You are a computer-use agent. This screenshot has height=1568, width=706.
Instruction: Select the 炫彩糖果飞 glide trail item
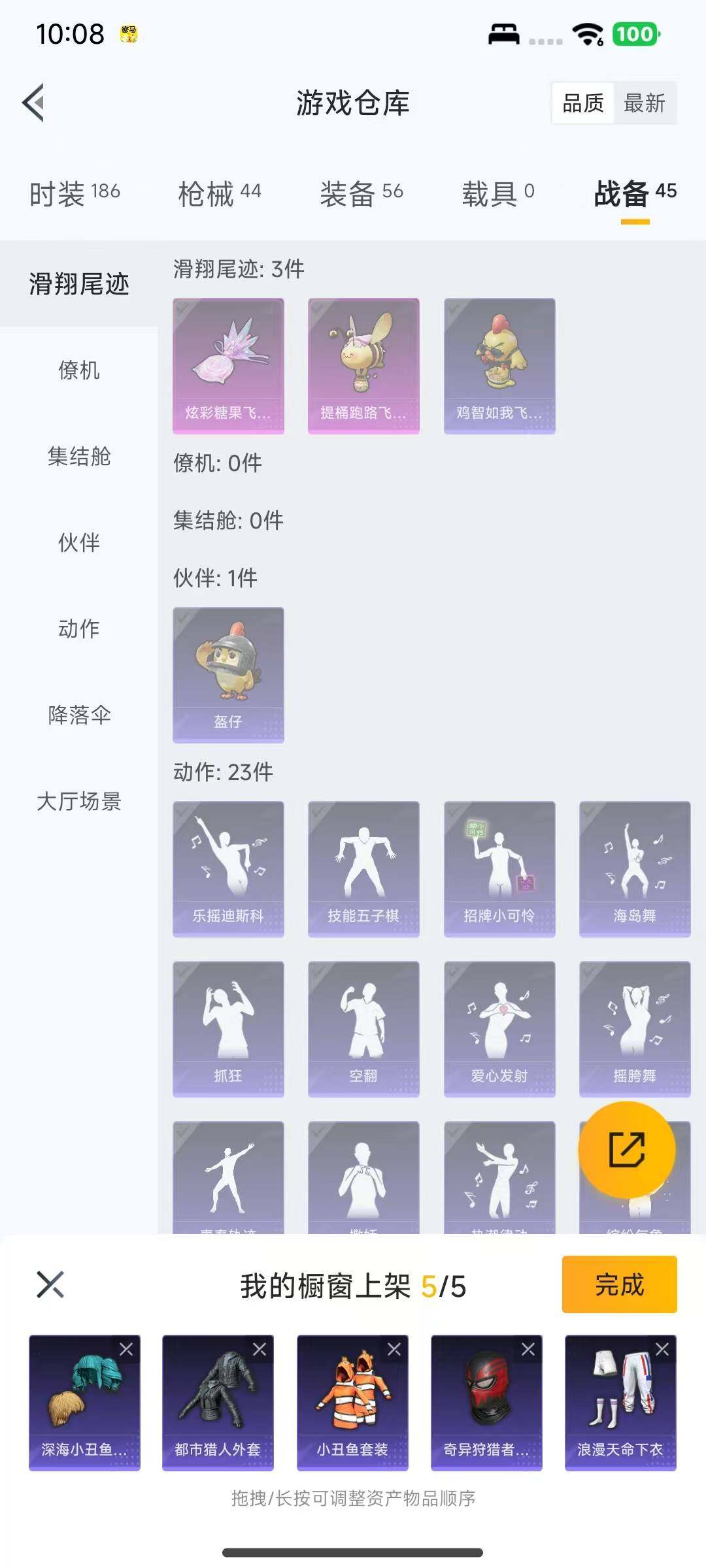tap(227, 366)
